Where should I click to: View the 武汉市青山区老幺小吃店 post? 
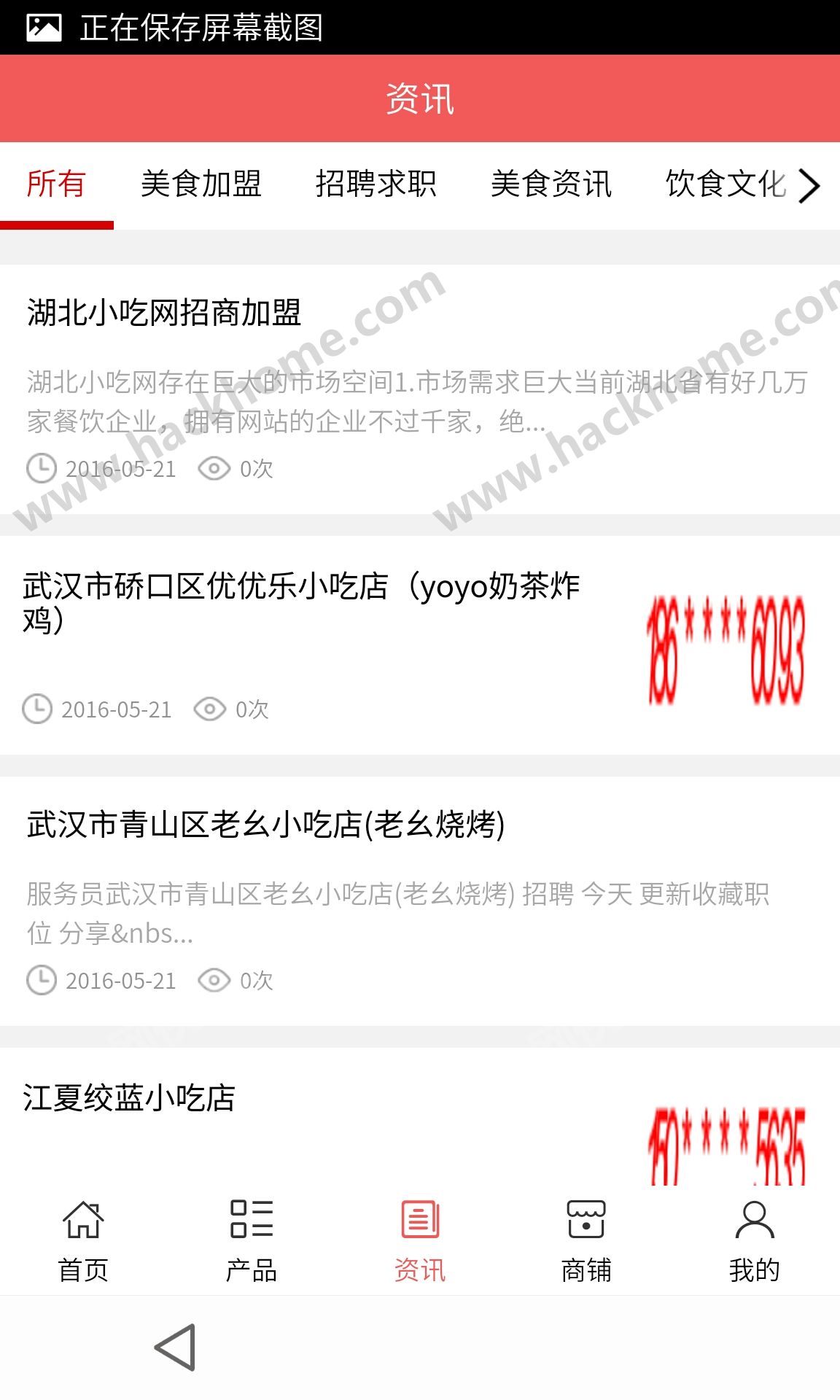tap(420, 901)
